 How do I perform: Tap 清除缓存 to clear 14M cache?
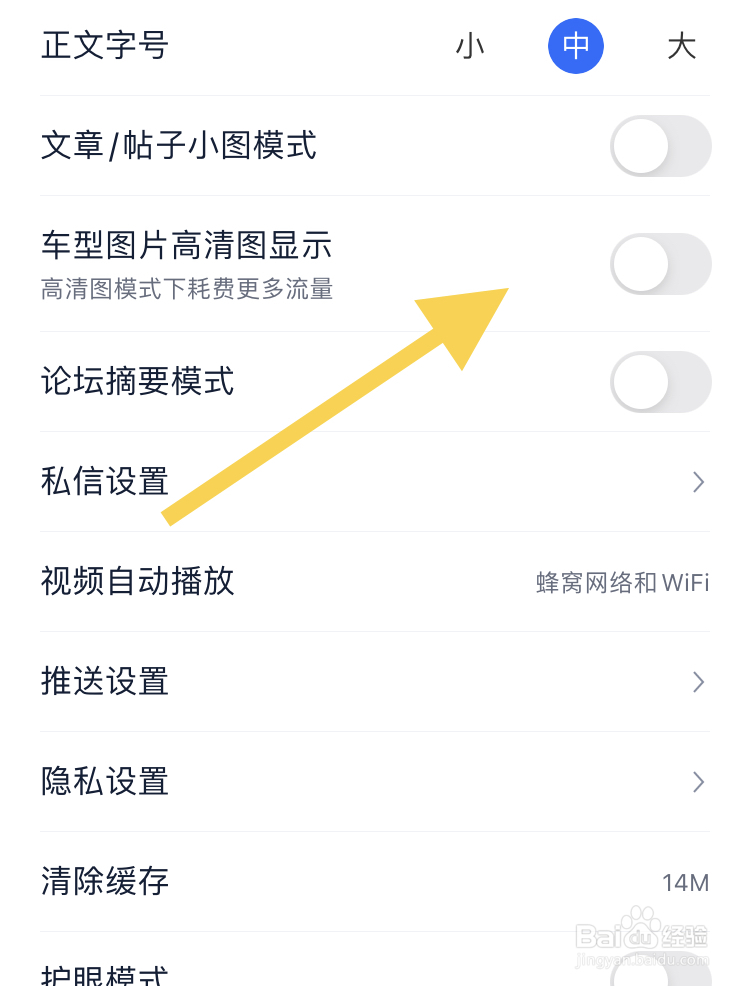pos(103,882)
